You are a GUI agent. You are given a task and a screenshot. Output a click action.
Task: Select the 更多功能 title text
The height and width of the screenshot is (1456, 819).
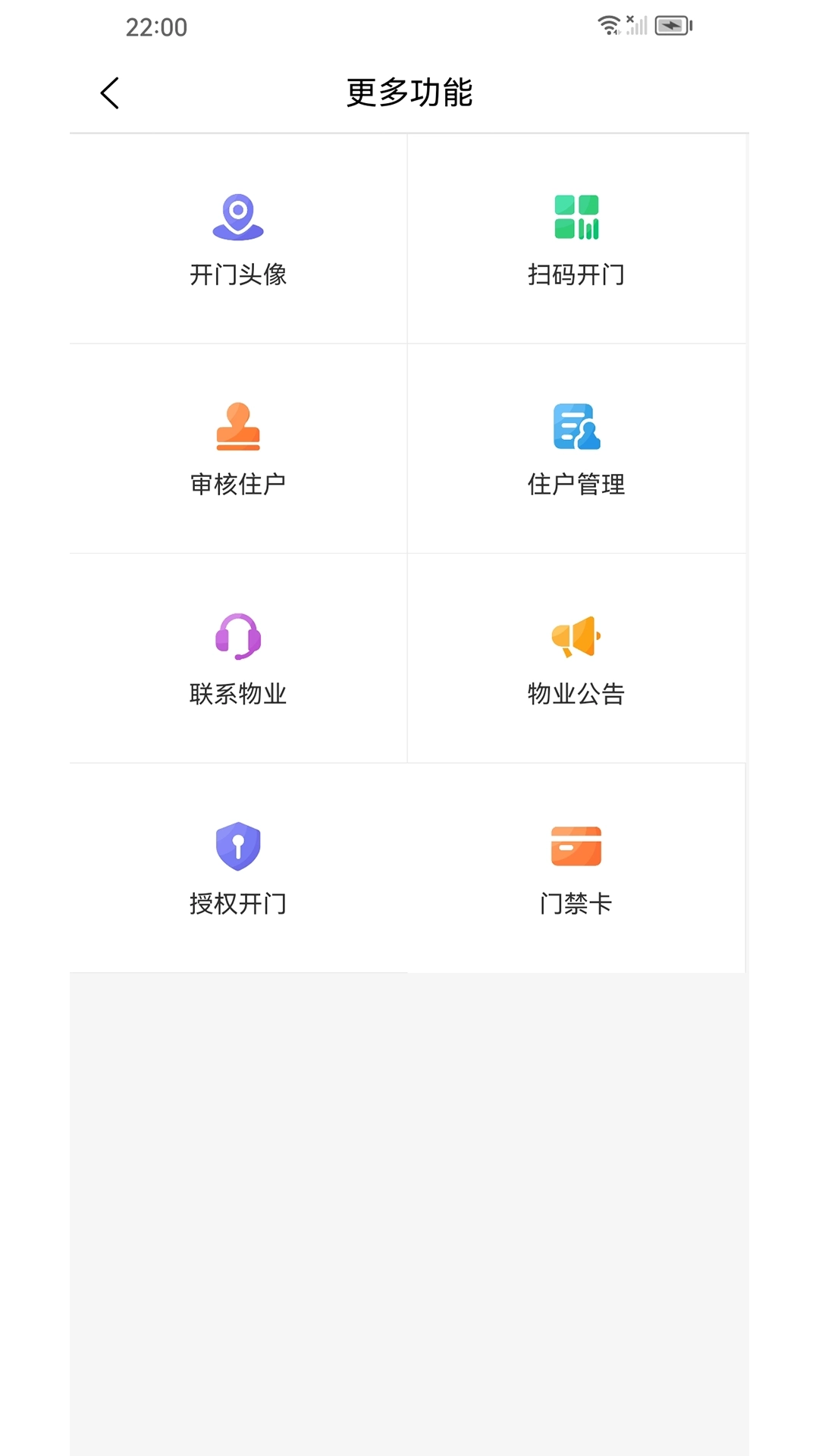(409, 91)
